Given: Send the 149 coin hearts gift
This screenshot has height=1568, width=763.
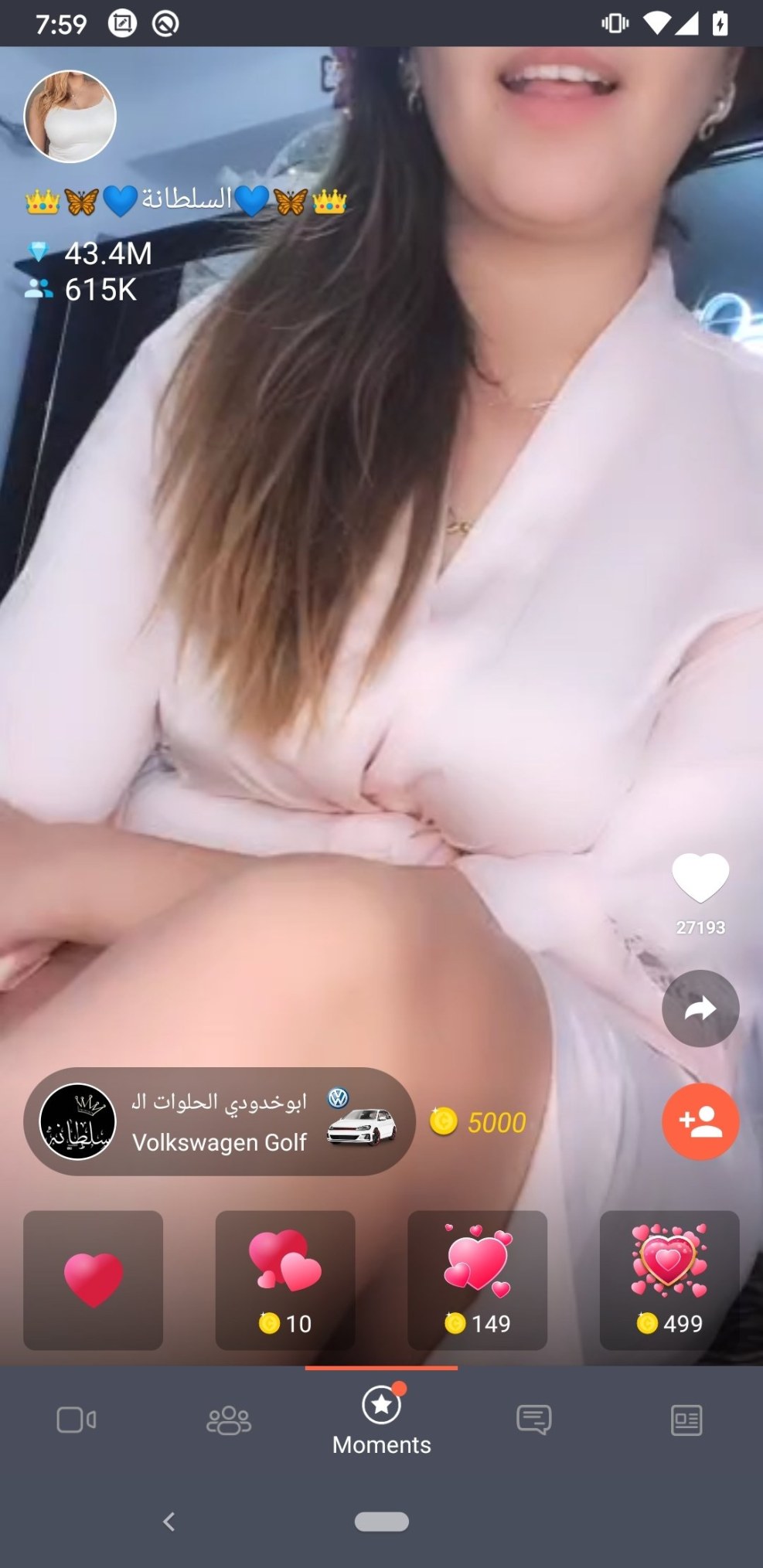Looking at the screenshot, I should pos(477,1280).
